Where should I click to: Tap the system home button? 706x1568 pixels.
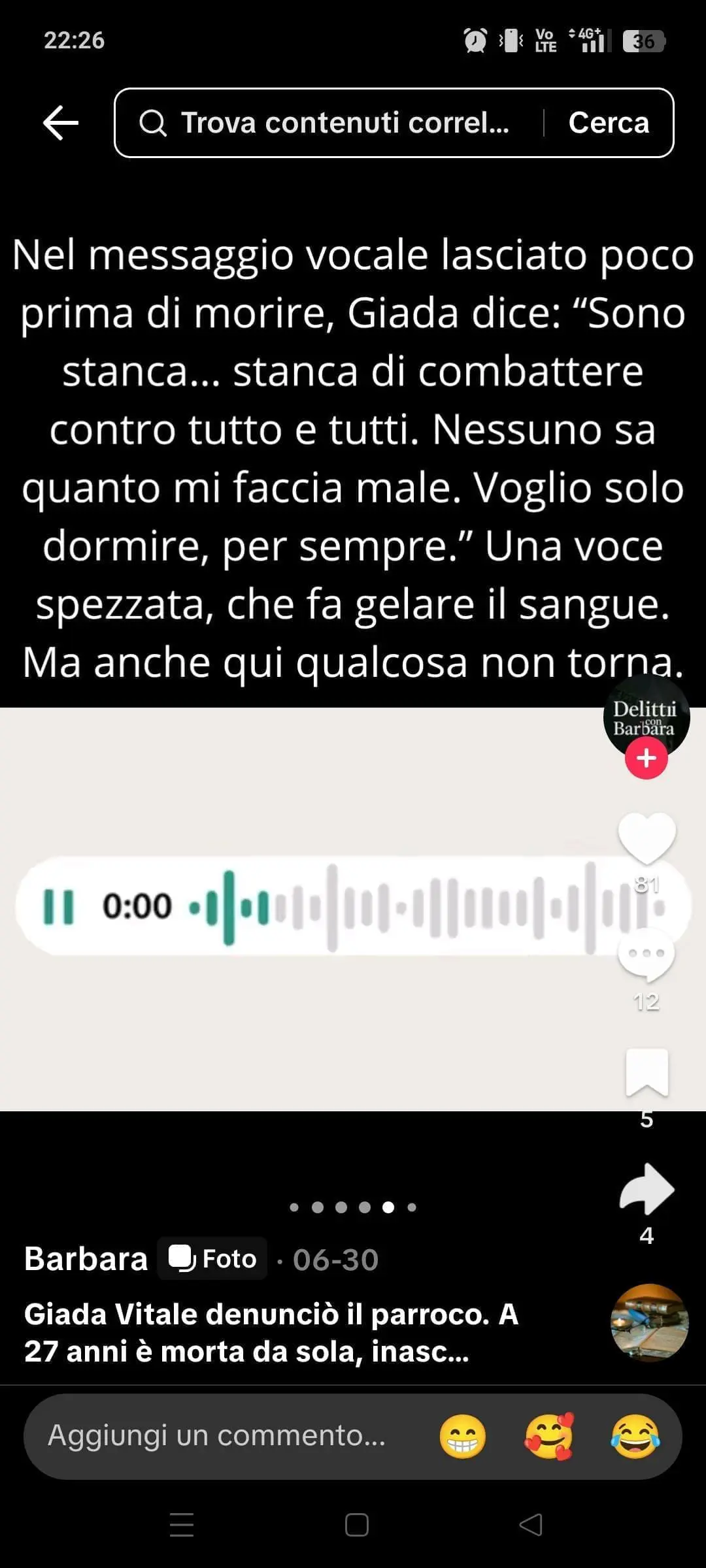(x=356, y=1525)
